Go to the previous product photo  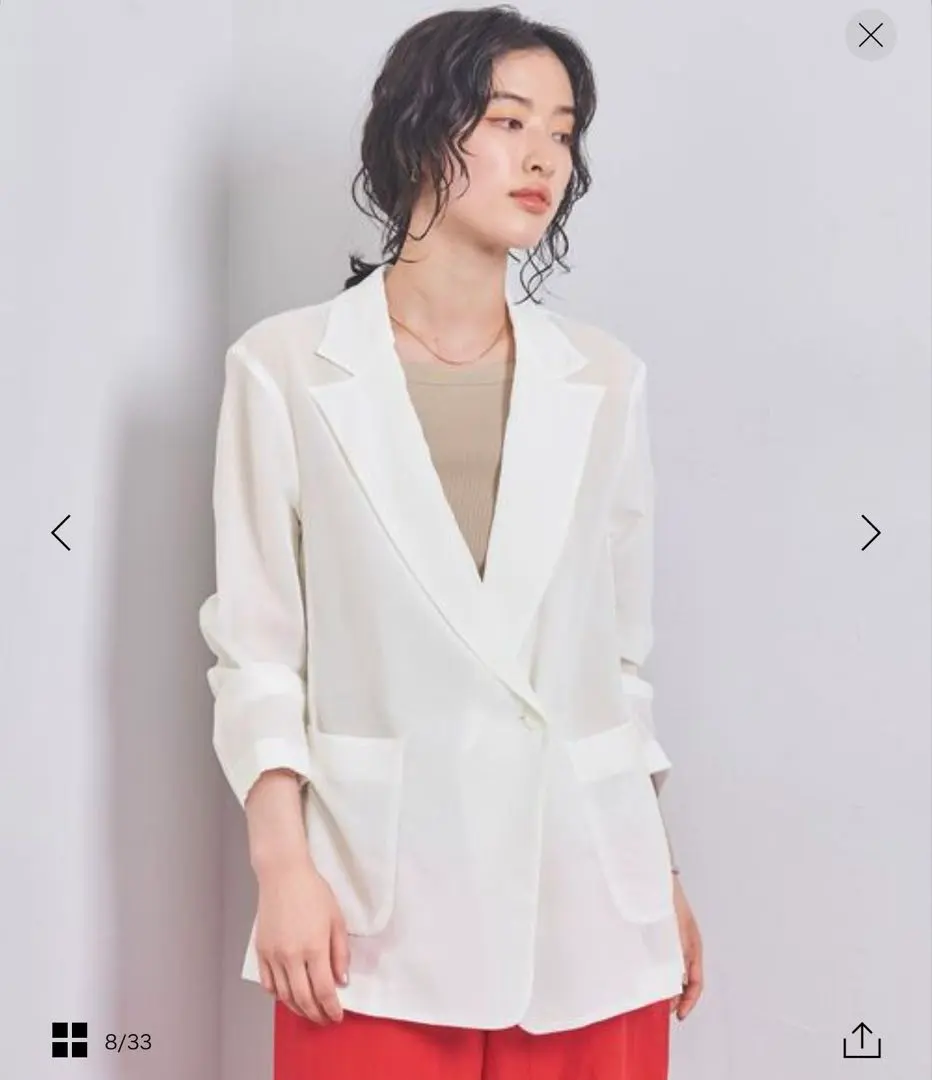[x=62, y=533]
